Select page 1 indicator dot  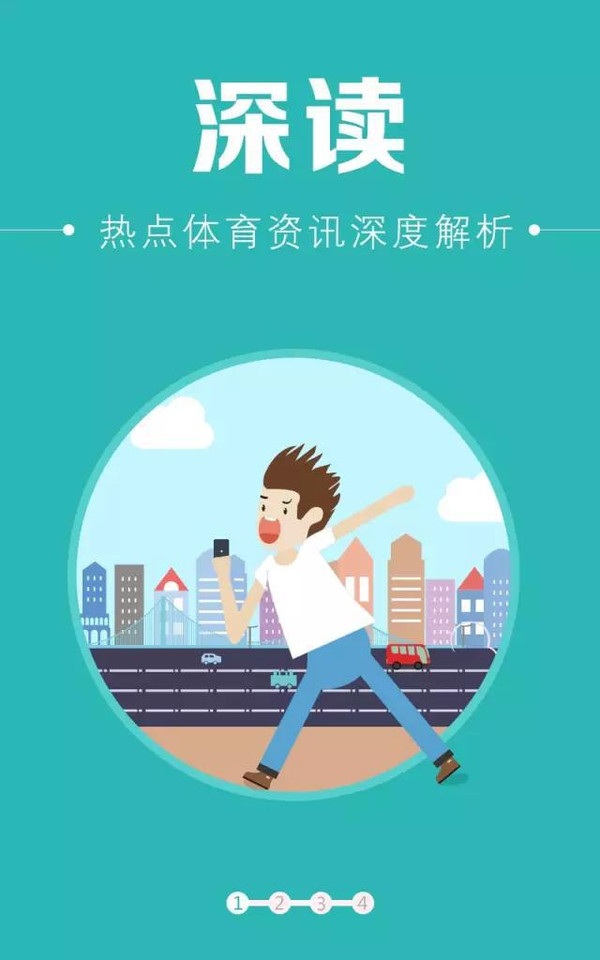(x=237, y=904)
